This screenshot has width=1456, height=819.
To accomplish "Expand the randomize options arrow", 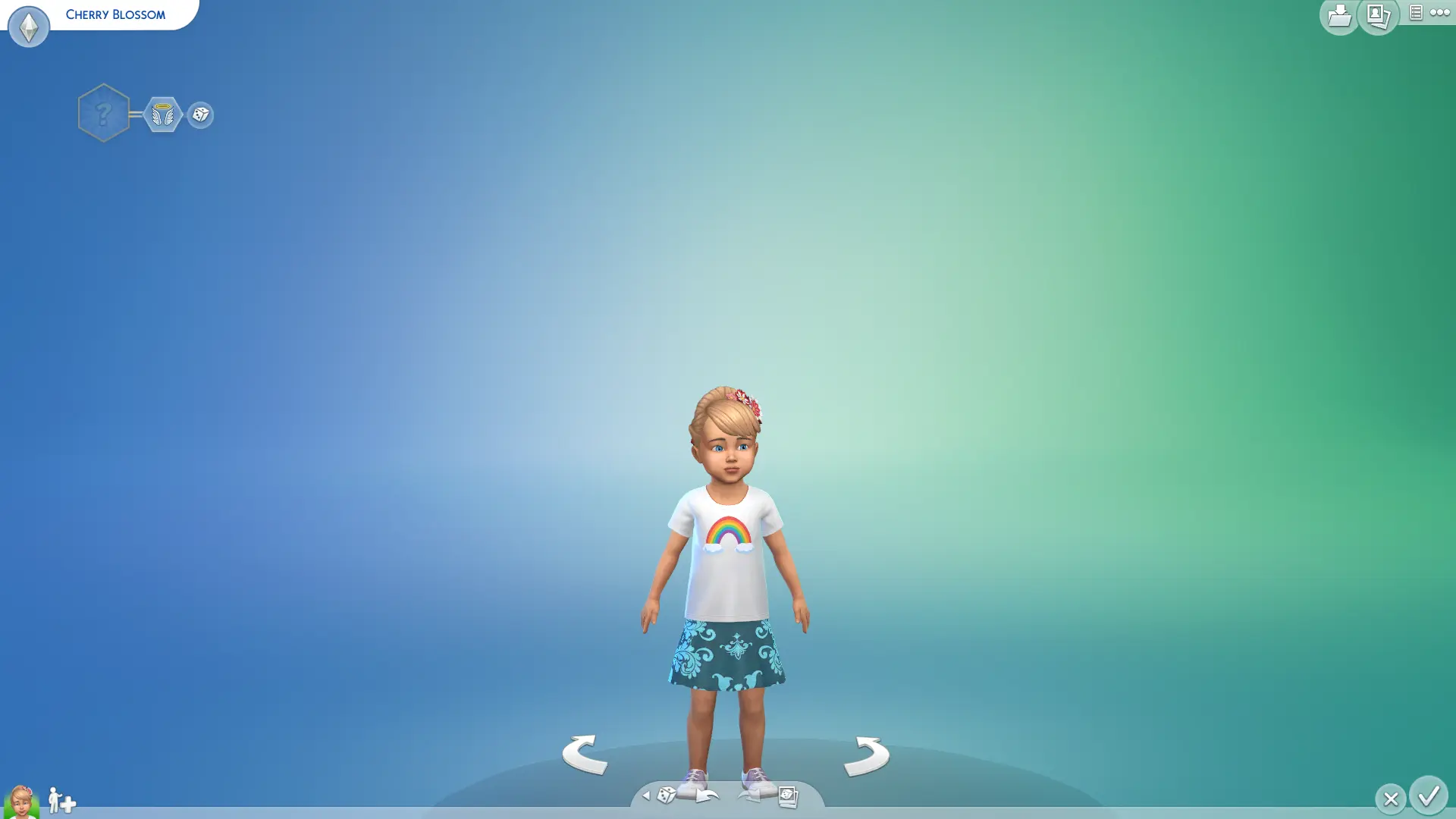I will point(645,795).
